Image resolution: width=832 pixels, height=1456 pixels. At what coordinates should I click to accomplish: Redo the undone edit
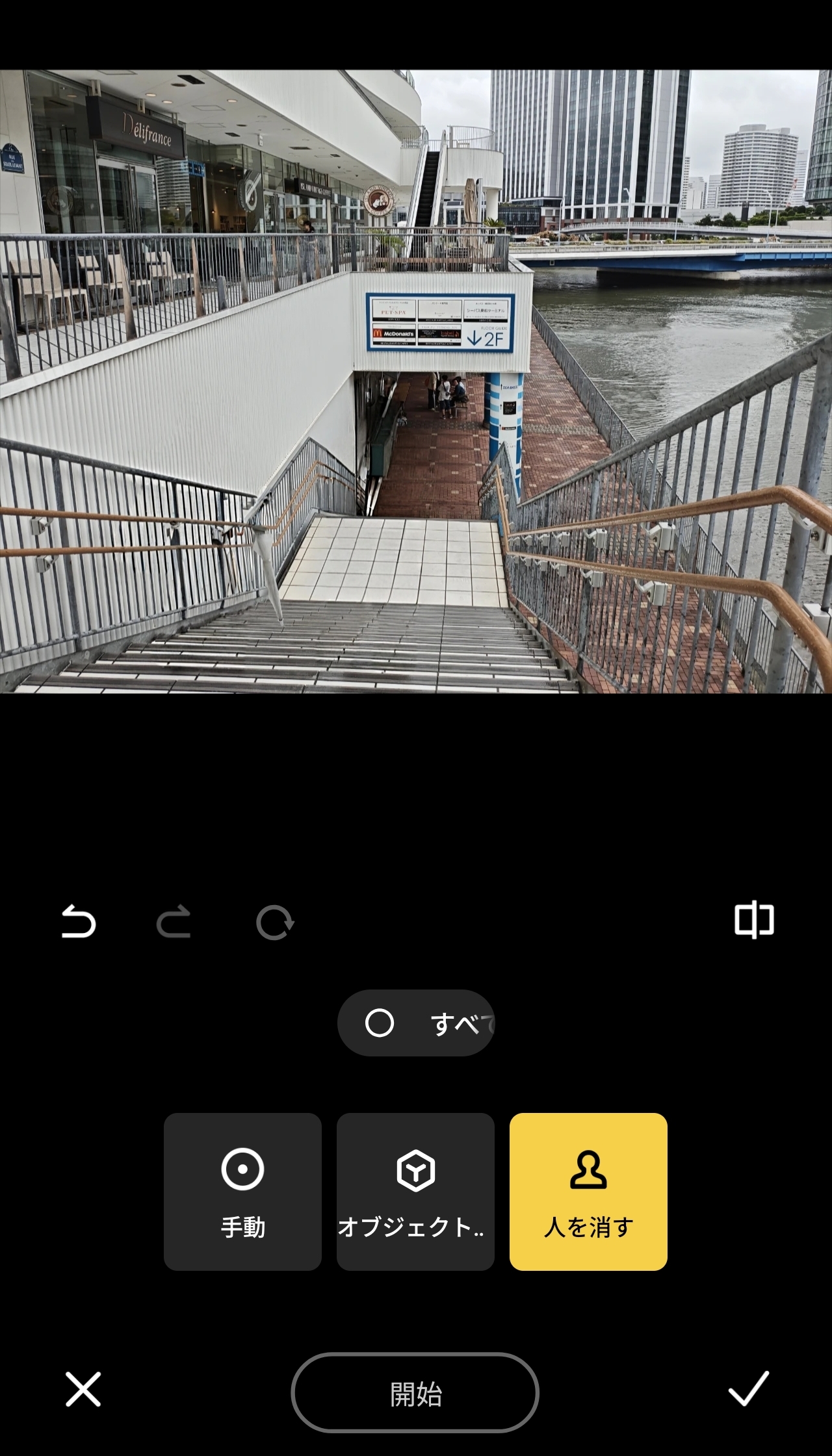click(x=174, y=922)
